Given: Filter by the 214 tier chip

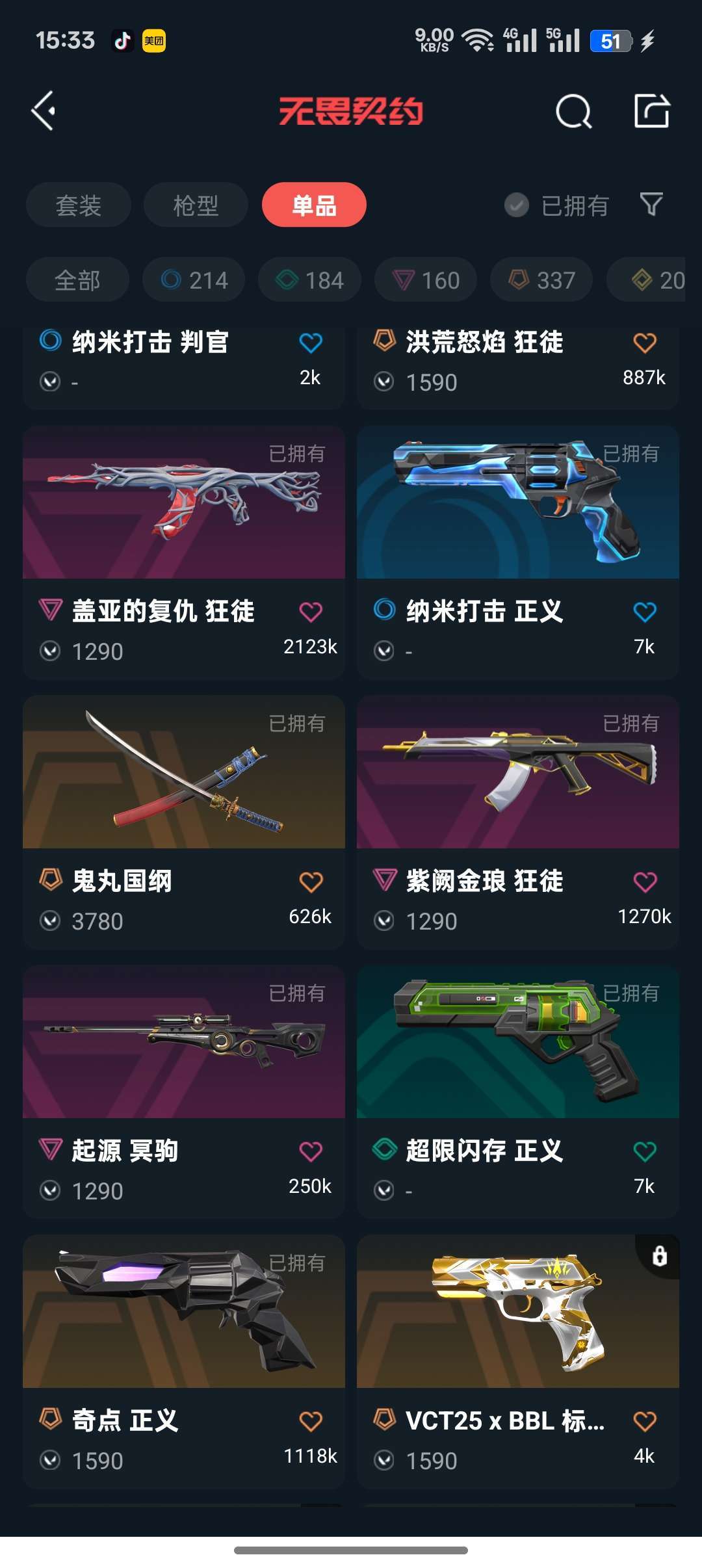Looking at the screenshot, I should pyautogui.click(x=194, y=280).
